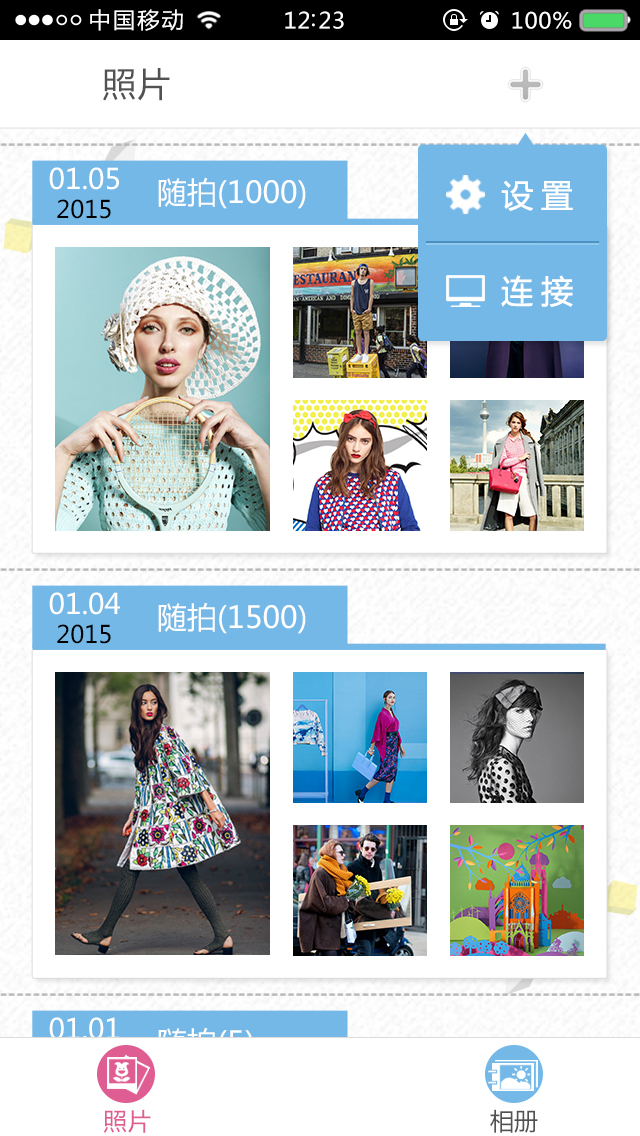The height and width of the screenshot is (1136, 640).
Task: Tap the plus icon in the header
Action: [x=525, y=85]
